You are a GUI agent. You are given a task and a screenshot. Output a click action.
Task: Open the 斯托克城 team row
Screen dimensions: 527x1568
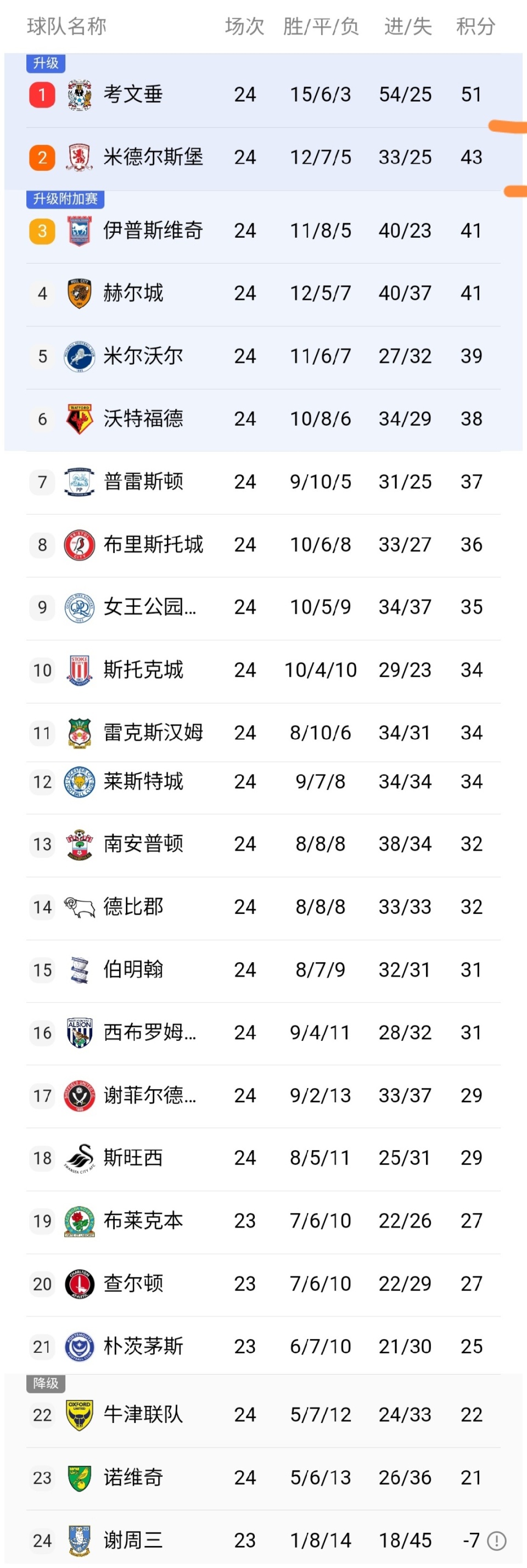[143, 669]
